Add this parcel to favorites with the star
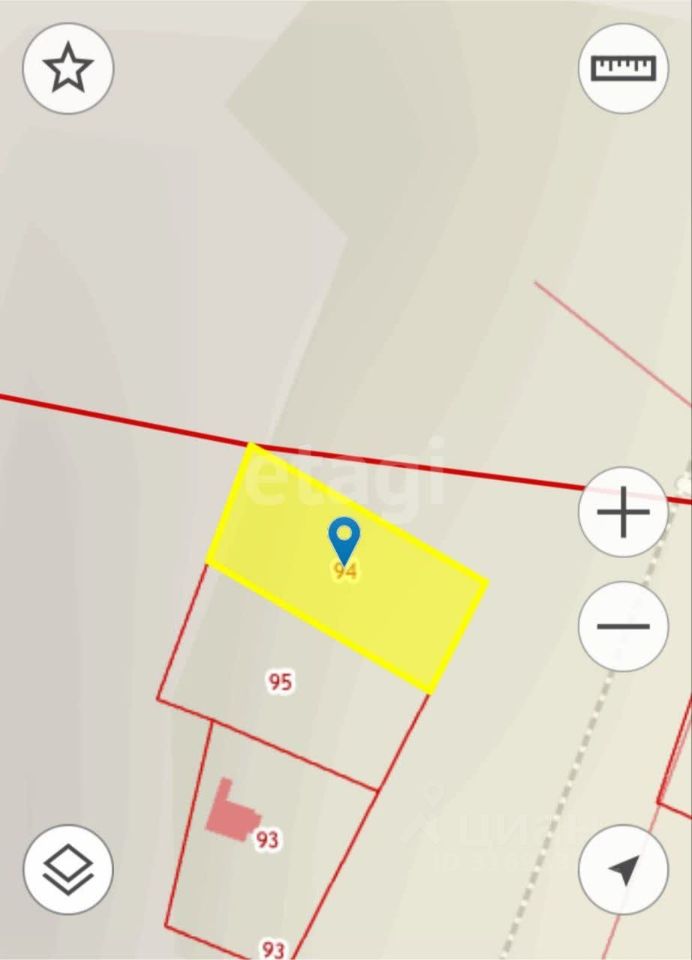This screenshot has height=960, width=692. (x=68, y=68)
